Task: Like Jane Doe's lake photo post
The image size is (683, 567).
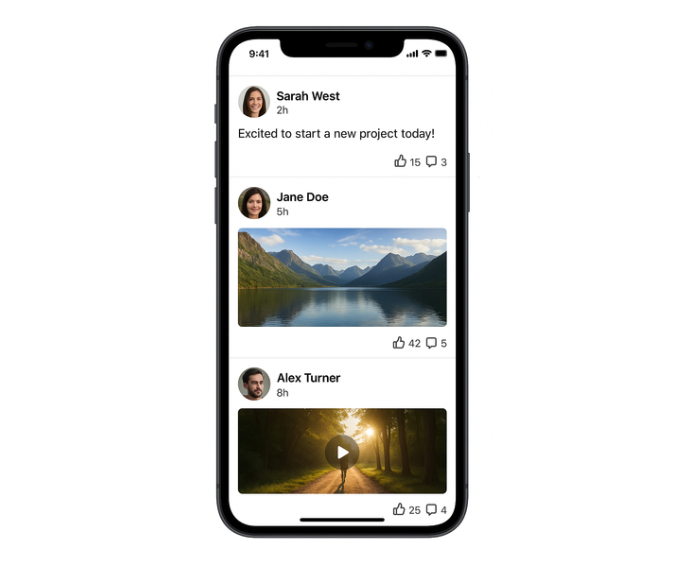Action: tap(399, 342)
